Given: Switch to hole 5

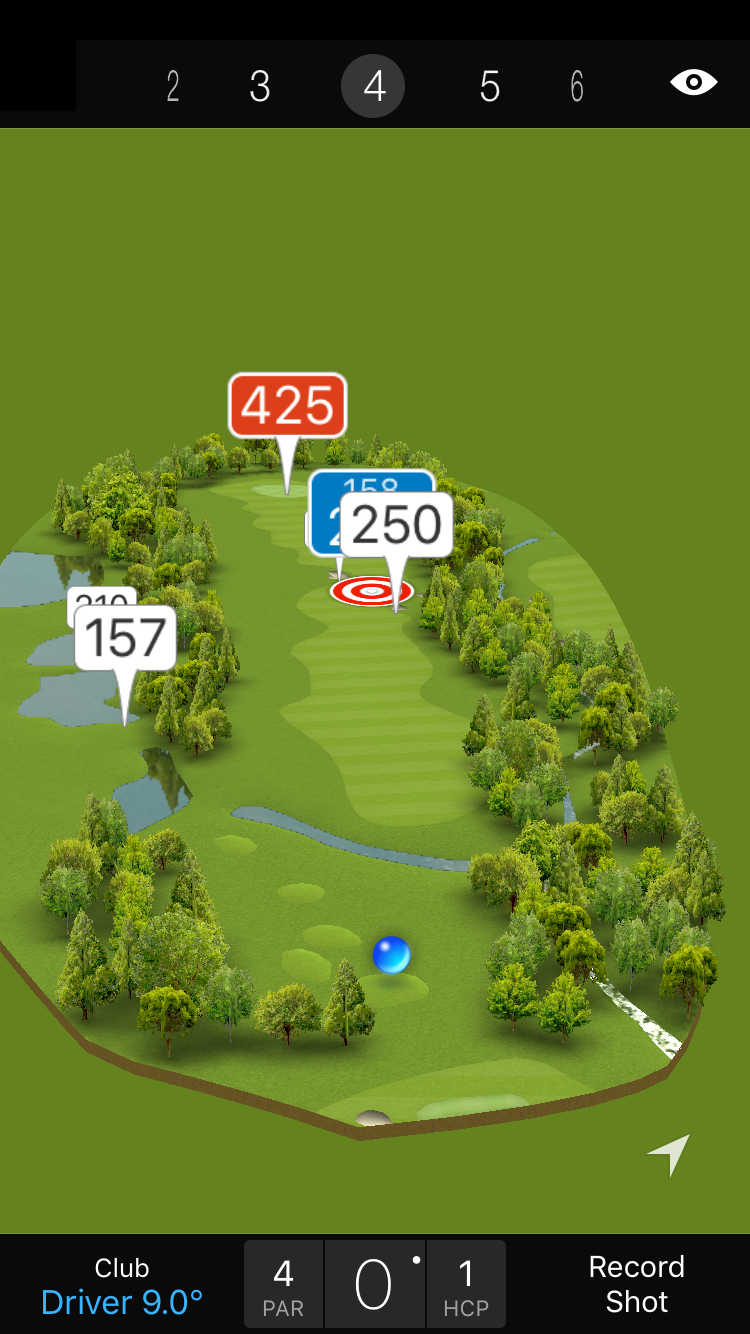Looking at the screenshot, I should 489,87.
